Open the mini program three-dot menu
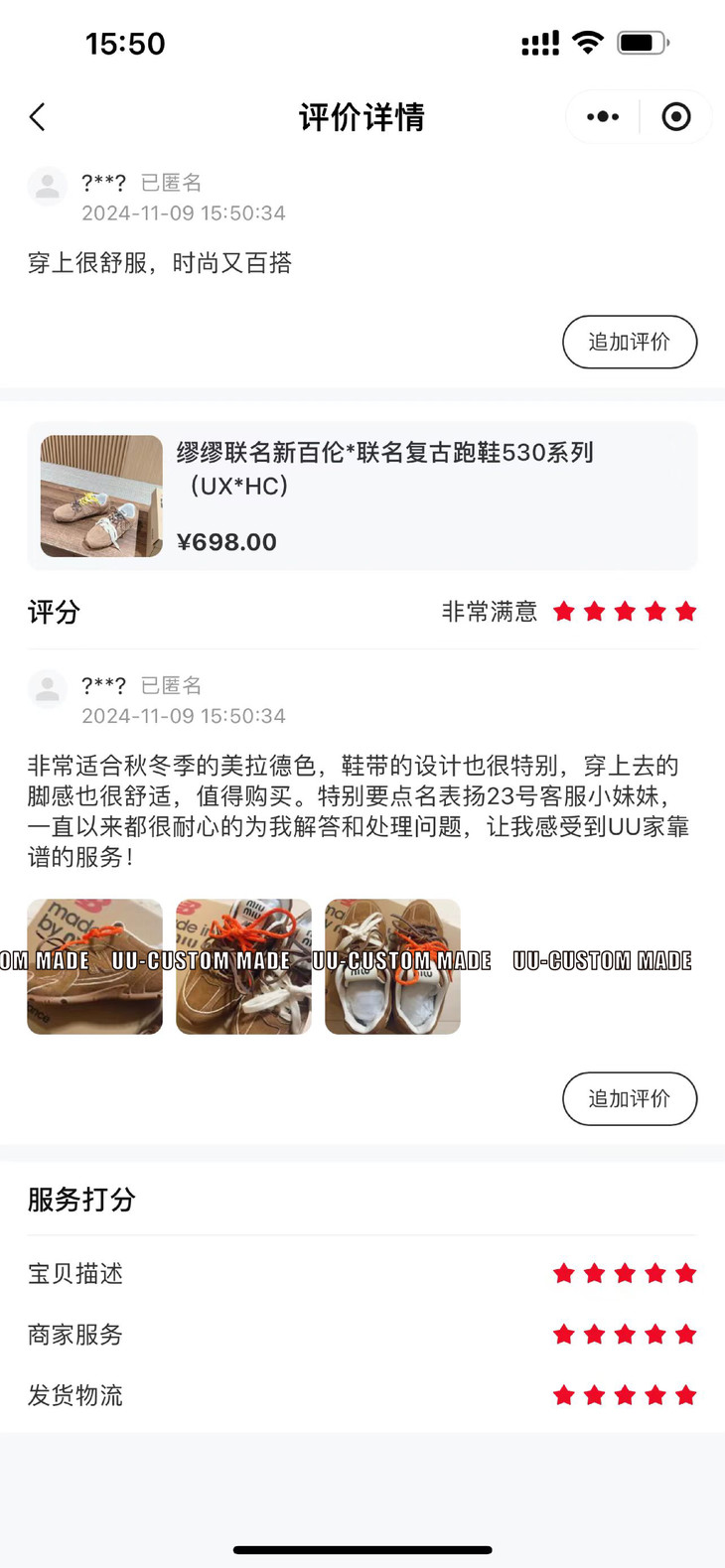This screenshot has height=1568, width=725. (x=602, y=117)
